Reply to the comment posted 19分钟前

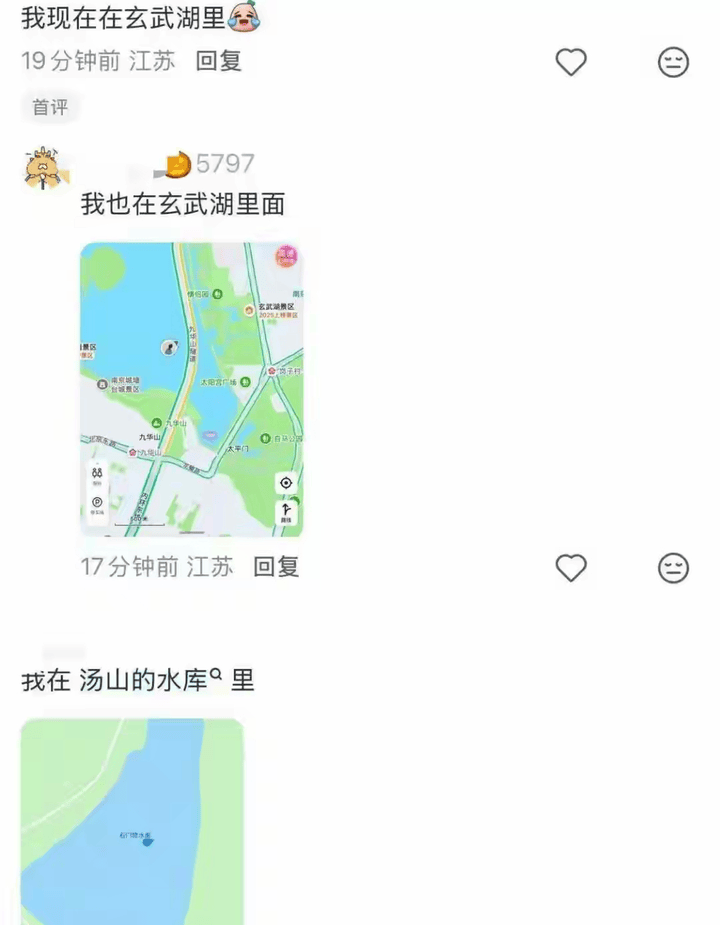[218, 61]
